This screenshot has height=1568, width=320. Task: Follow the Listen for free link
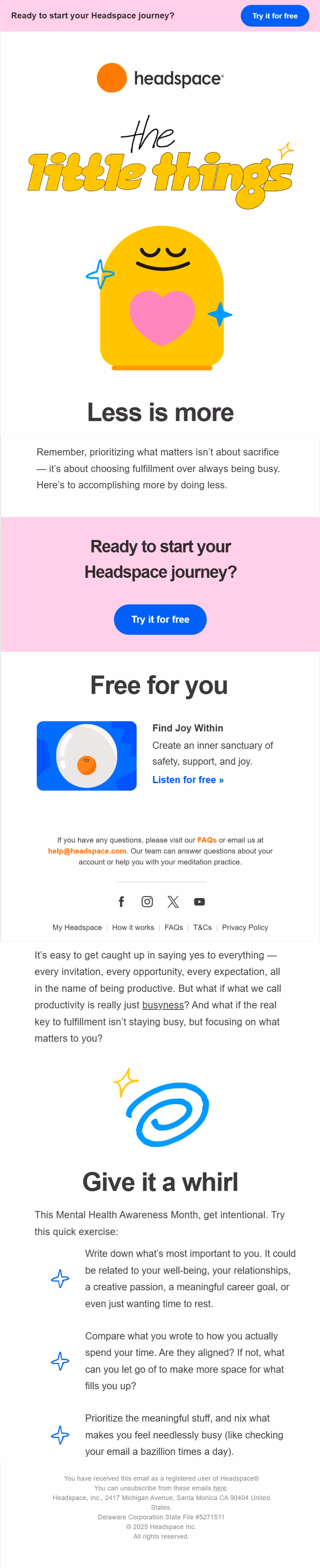pos(187,780)
